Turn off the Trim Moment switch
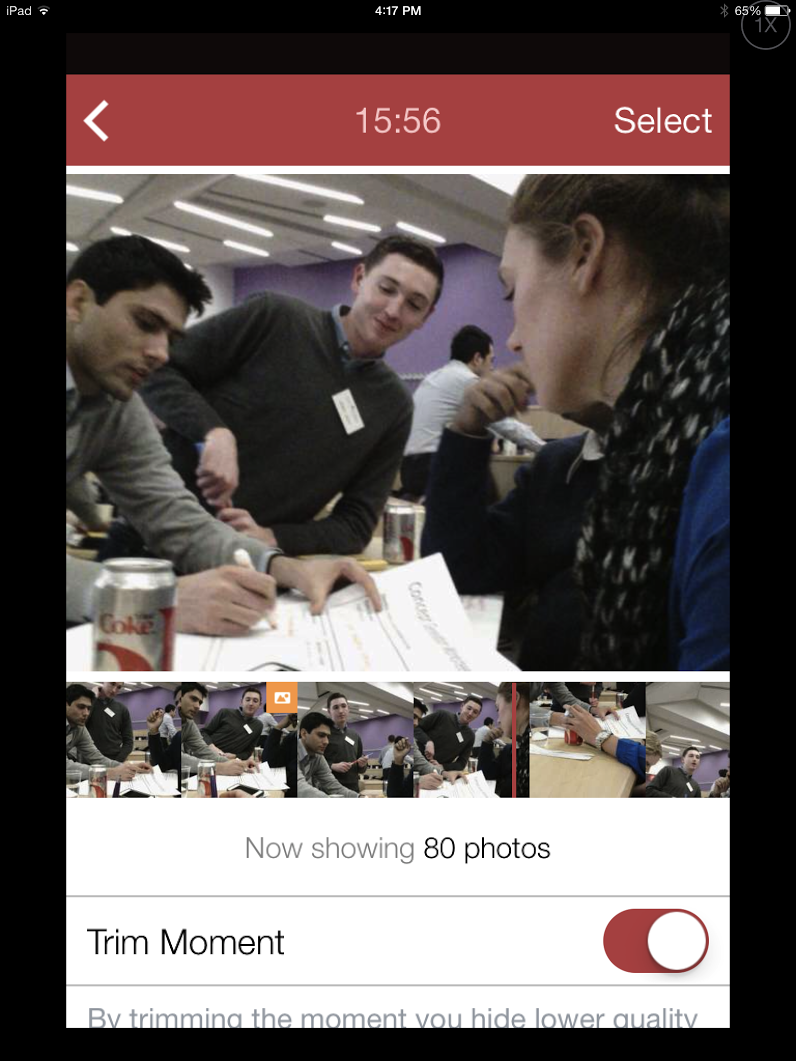This screenshot has height=1061, width=796. [x=656, y=941]
